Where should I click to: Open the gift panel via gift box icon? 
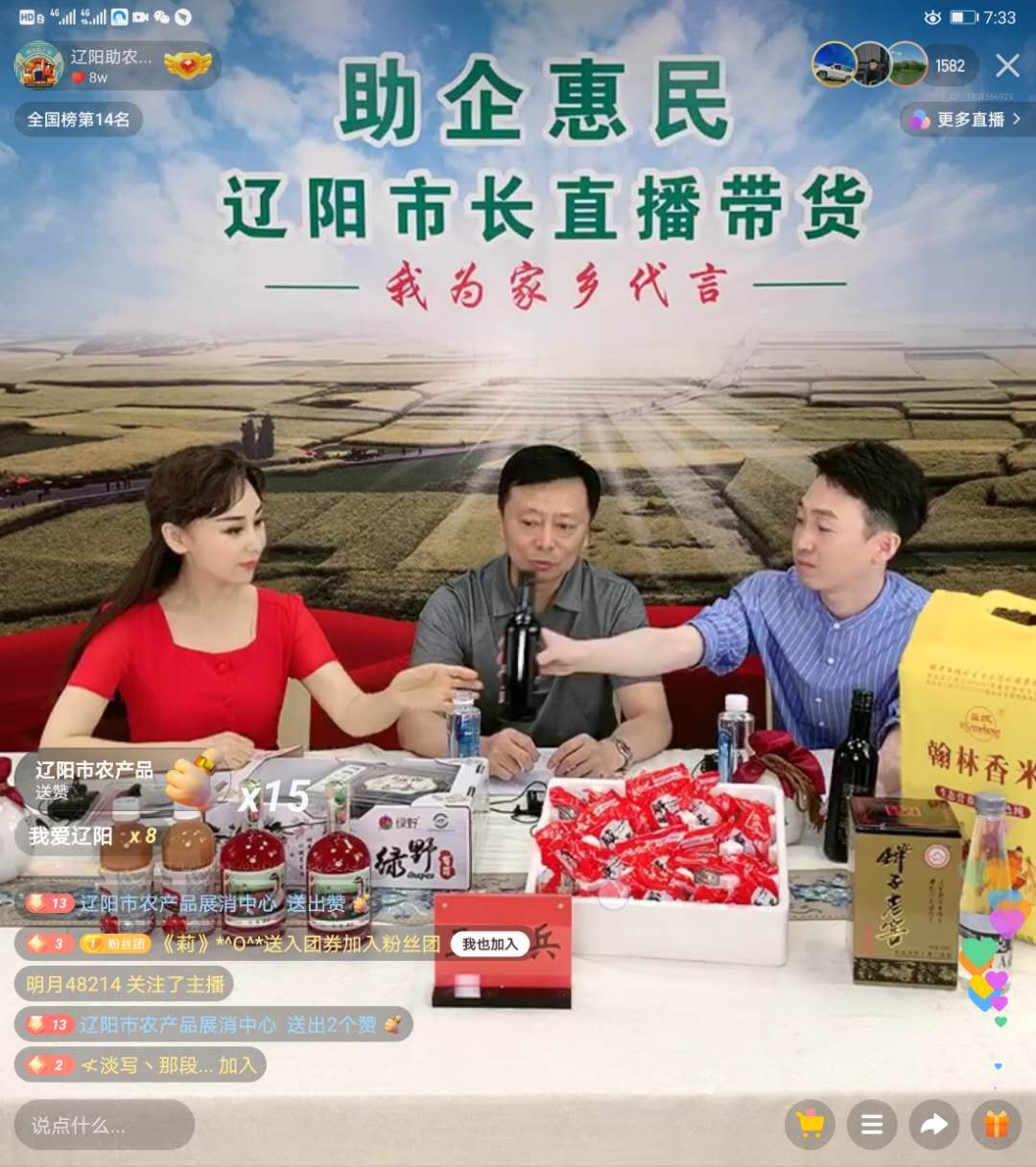pyautogui.click(x=995, y=1125)
